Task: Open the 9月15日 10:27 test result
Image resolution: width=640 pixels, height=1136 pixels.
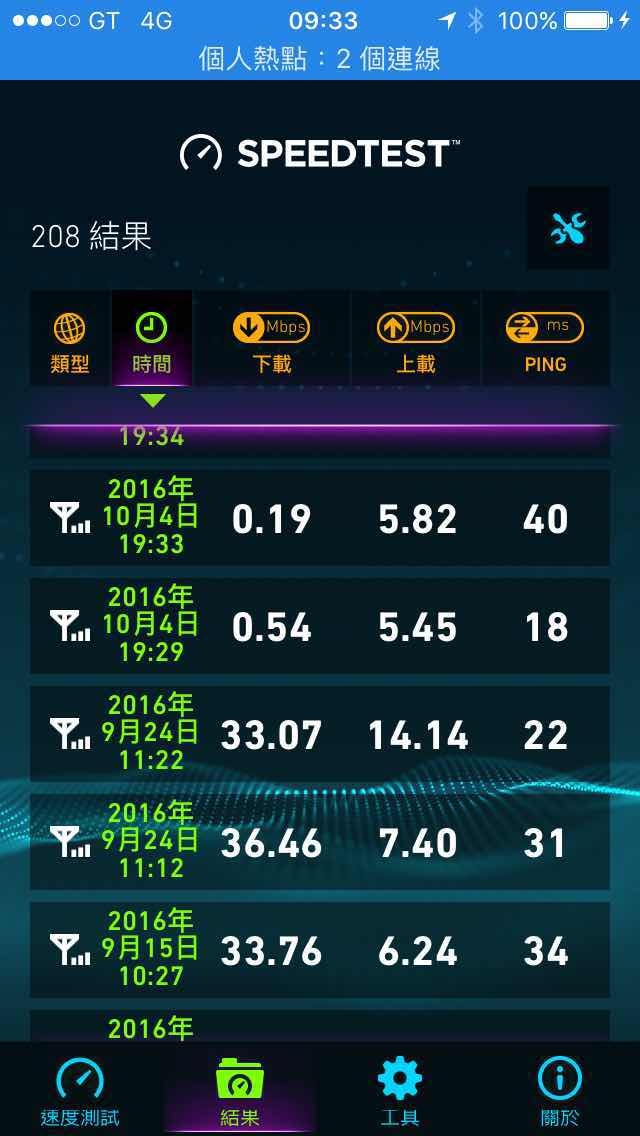Action: 320,949
